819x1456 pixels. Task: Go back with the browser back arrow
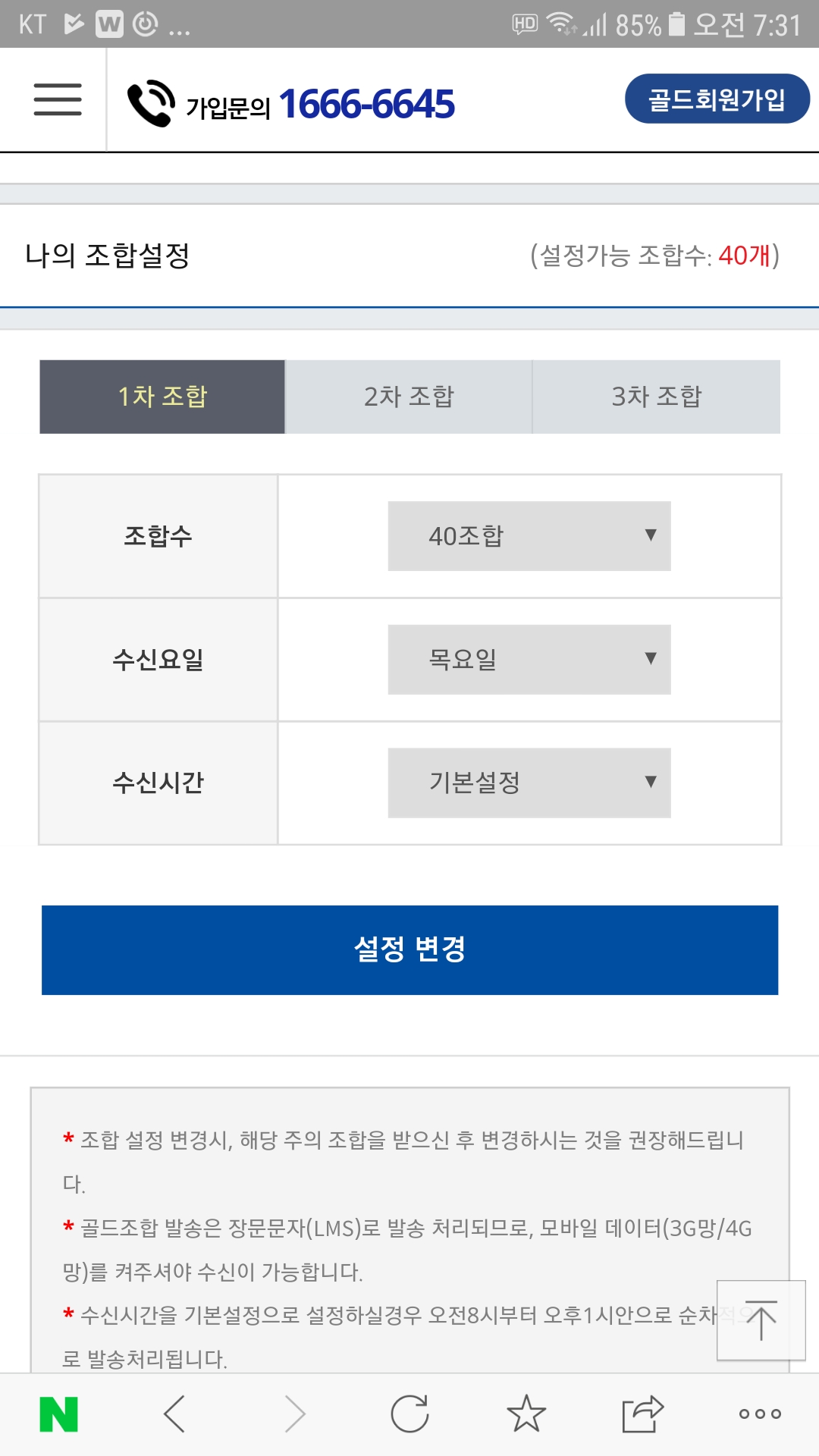(x=175, y=1414)
